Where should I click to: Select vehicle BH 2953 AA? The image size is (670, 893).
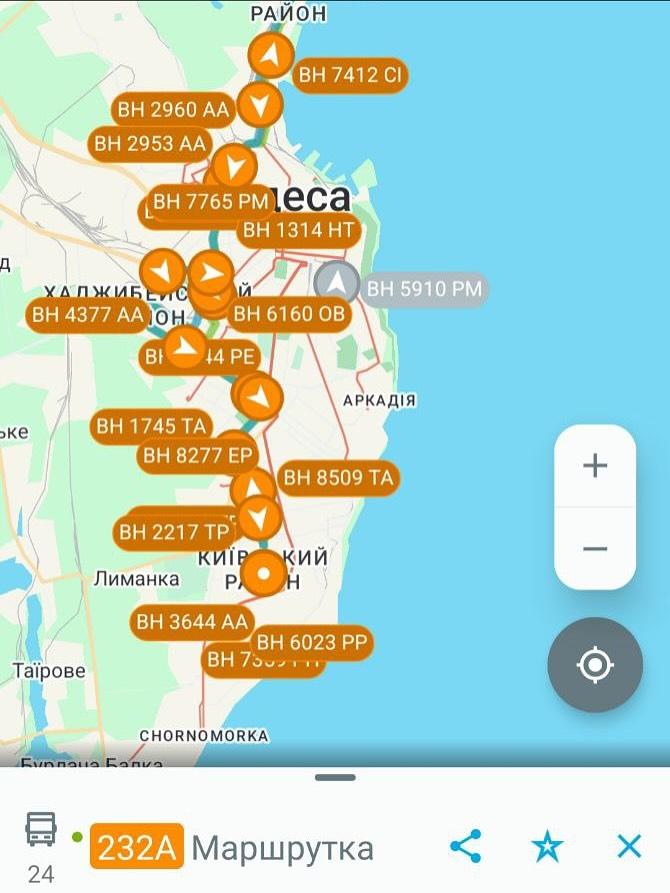coord(150,143)
